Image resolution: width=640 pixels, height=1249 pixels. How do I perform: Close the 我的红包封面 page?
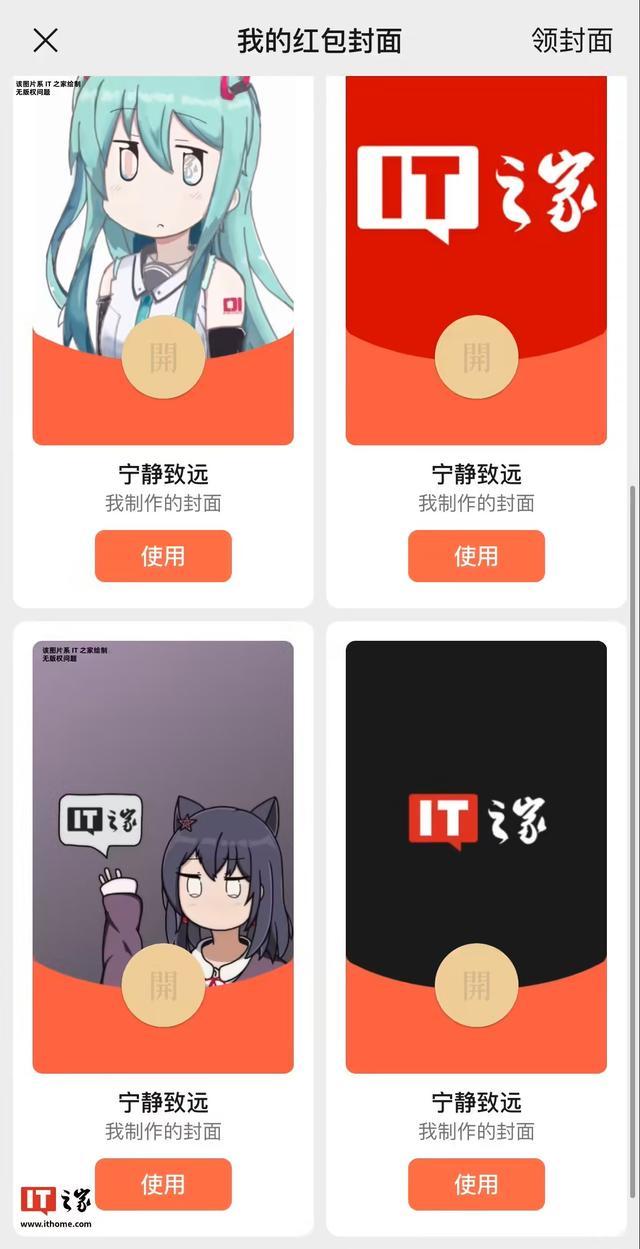coord(45,40)
